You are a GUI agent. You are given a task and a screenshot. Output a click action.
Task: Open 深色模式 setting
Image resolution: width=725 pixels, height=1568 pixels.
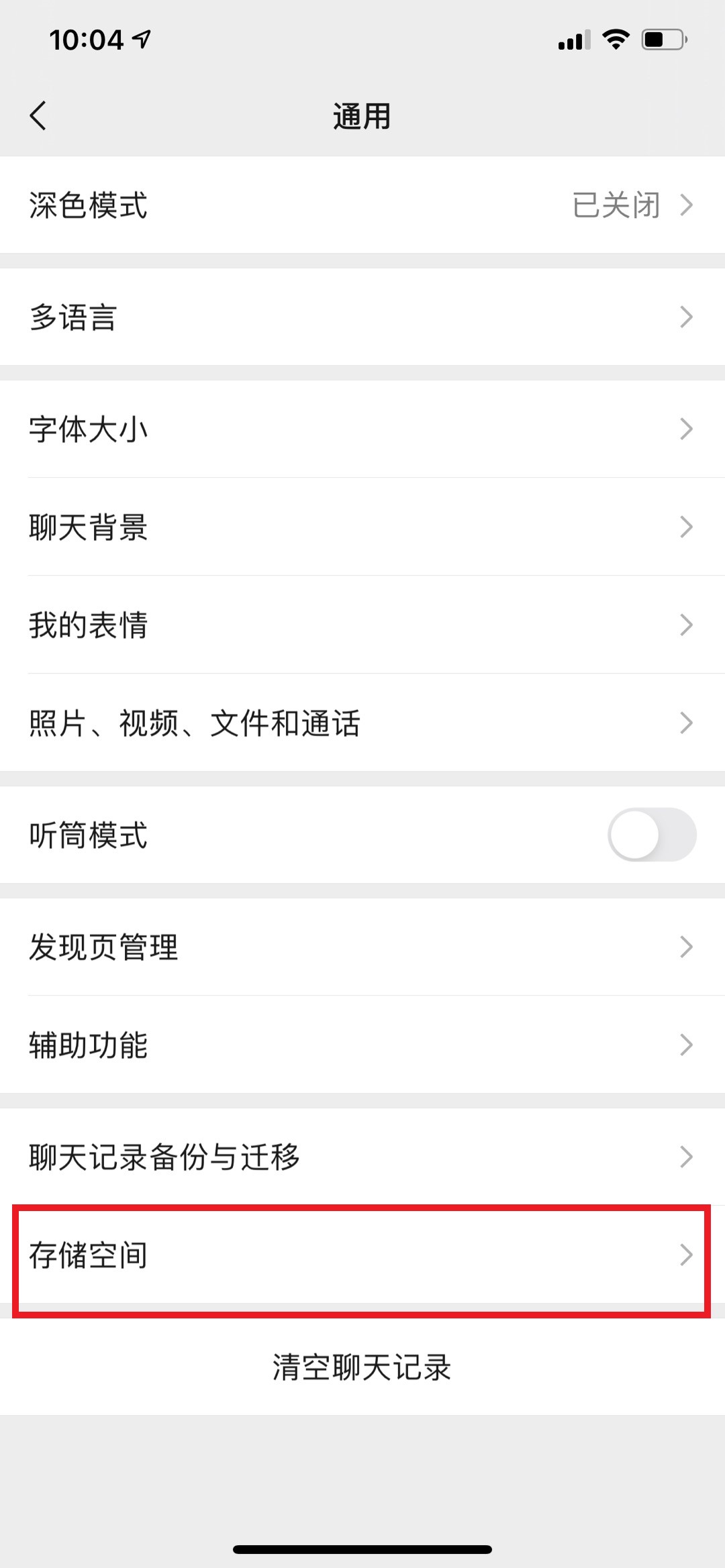pos(362,205)
